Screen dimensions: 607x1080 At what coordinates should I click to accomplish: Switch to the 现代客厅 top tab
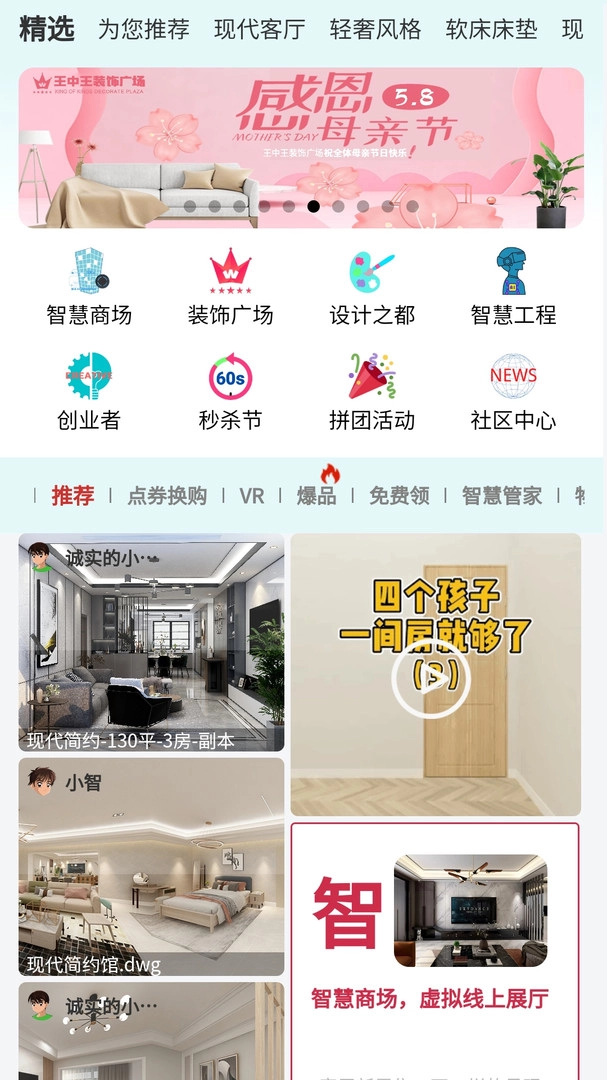259,29
